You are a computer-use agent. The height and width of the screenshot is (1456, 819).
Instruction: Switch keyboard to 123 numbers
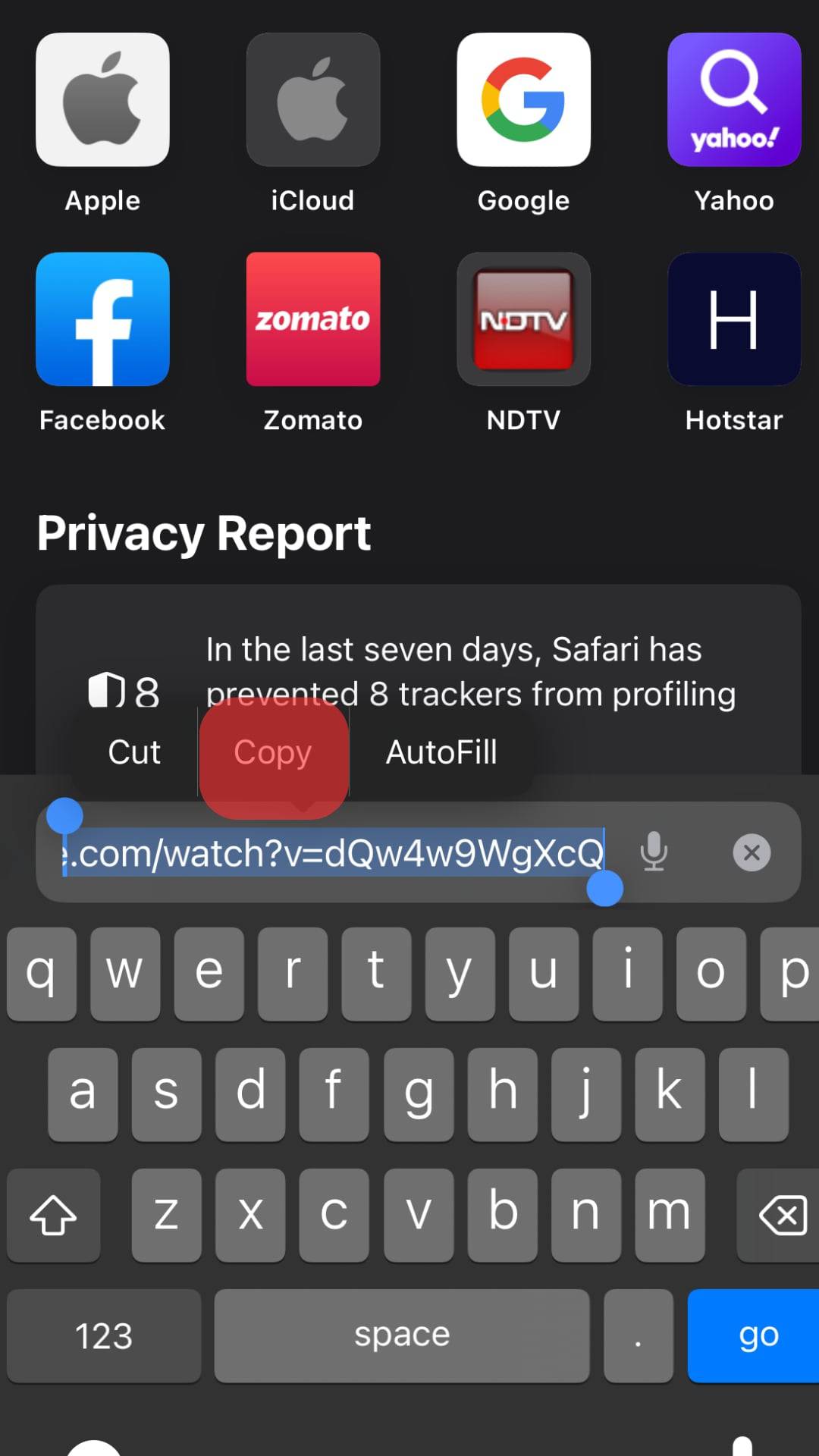tap(104, 1335)
